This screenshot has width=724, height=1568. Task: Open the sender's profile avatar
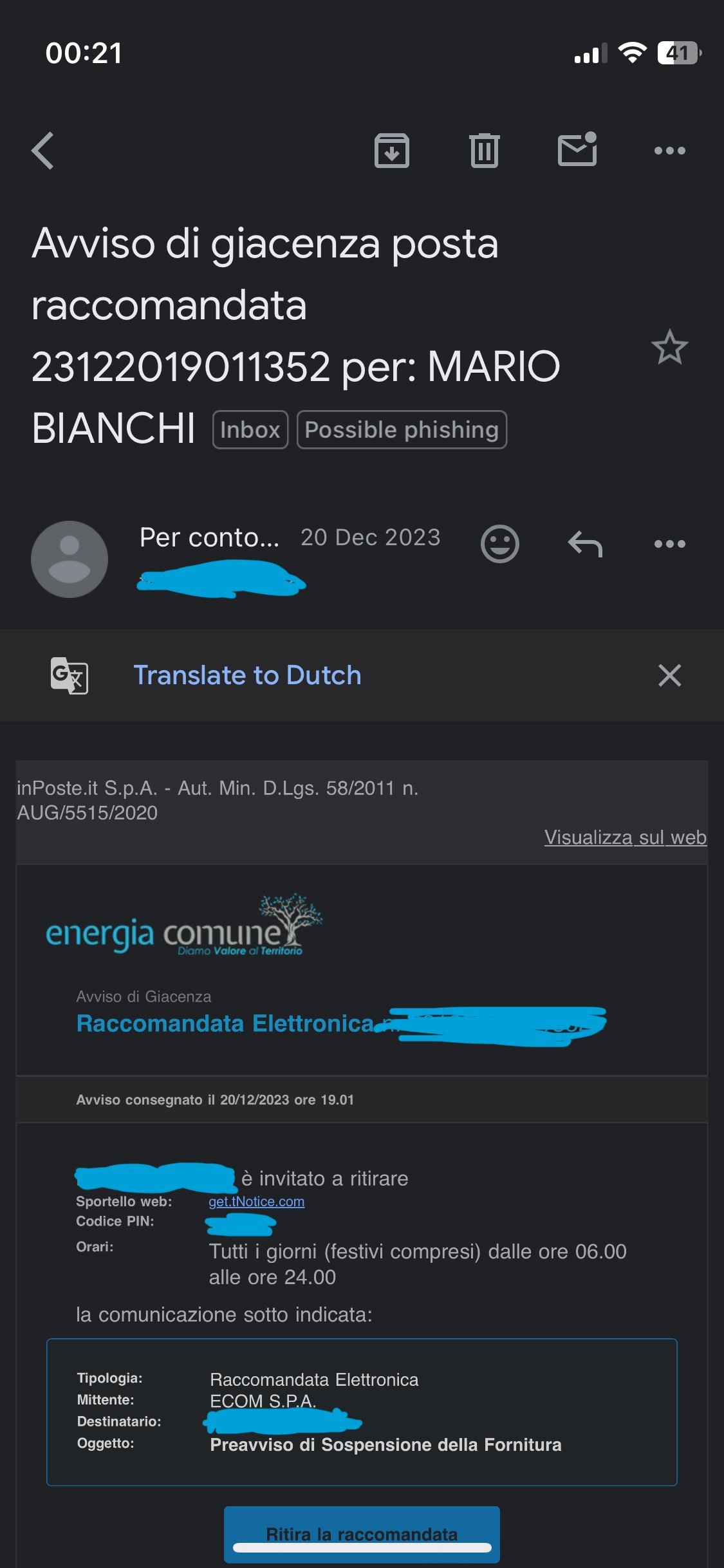tap(70, 559)
